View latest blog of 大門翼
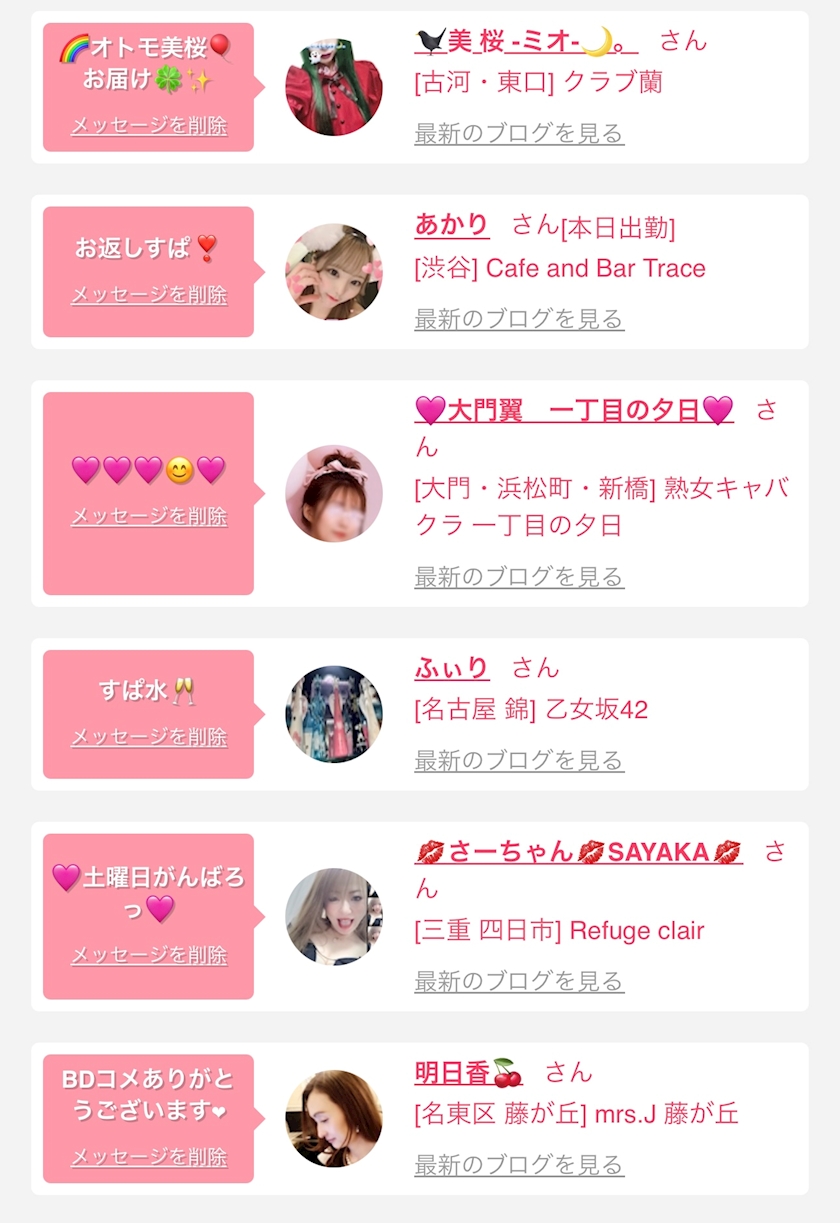The width and height of the screenshot is (840, 1223). pyautogui.click(x=519, y=577)
